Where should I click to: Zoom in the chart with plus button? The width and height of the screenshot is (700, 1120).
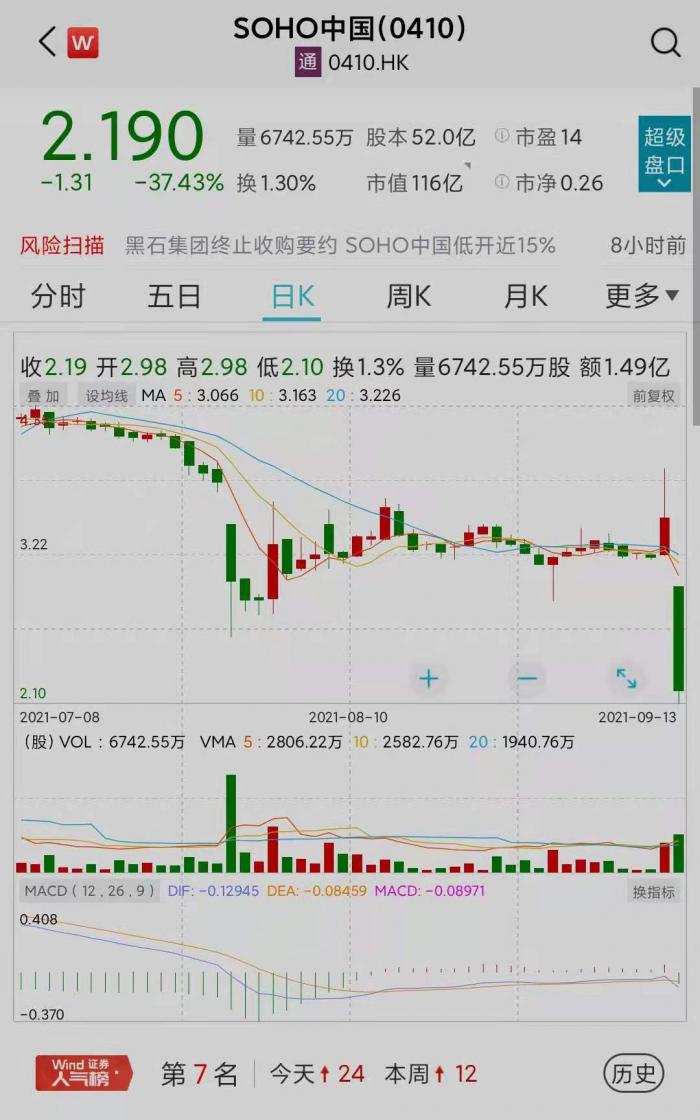coord(429,678)
